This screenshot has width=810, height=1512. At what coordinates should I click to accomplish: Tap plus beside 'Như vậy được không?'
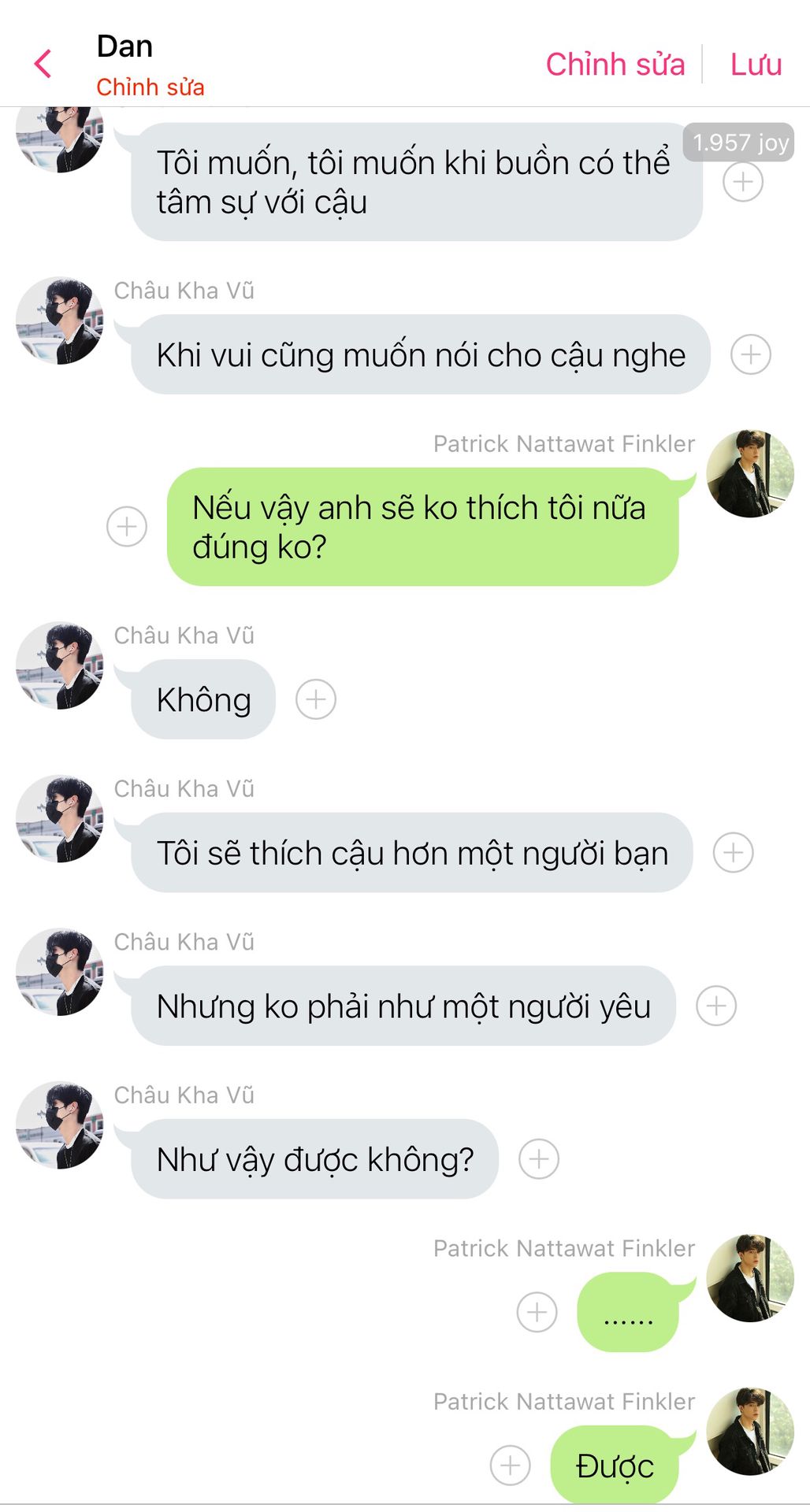[539, 1159]
